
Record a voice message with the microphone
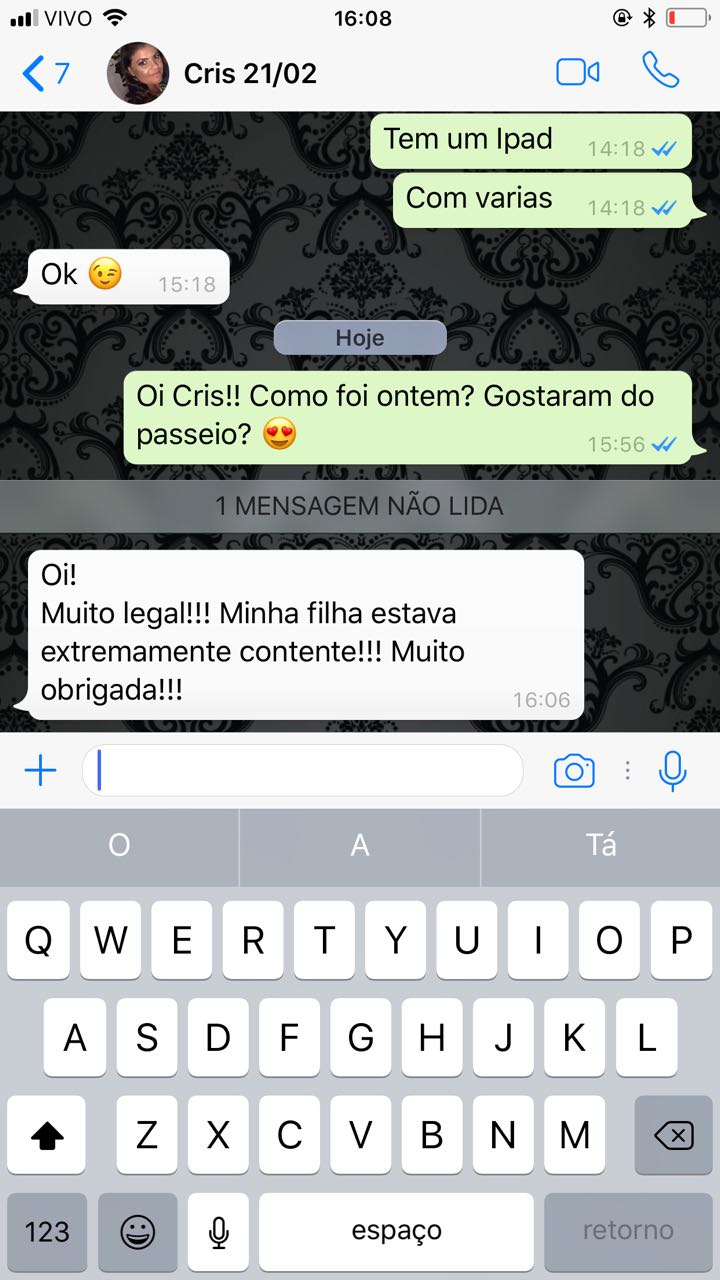pyautogui.click(x=671, y=771)
